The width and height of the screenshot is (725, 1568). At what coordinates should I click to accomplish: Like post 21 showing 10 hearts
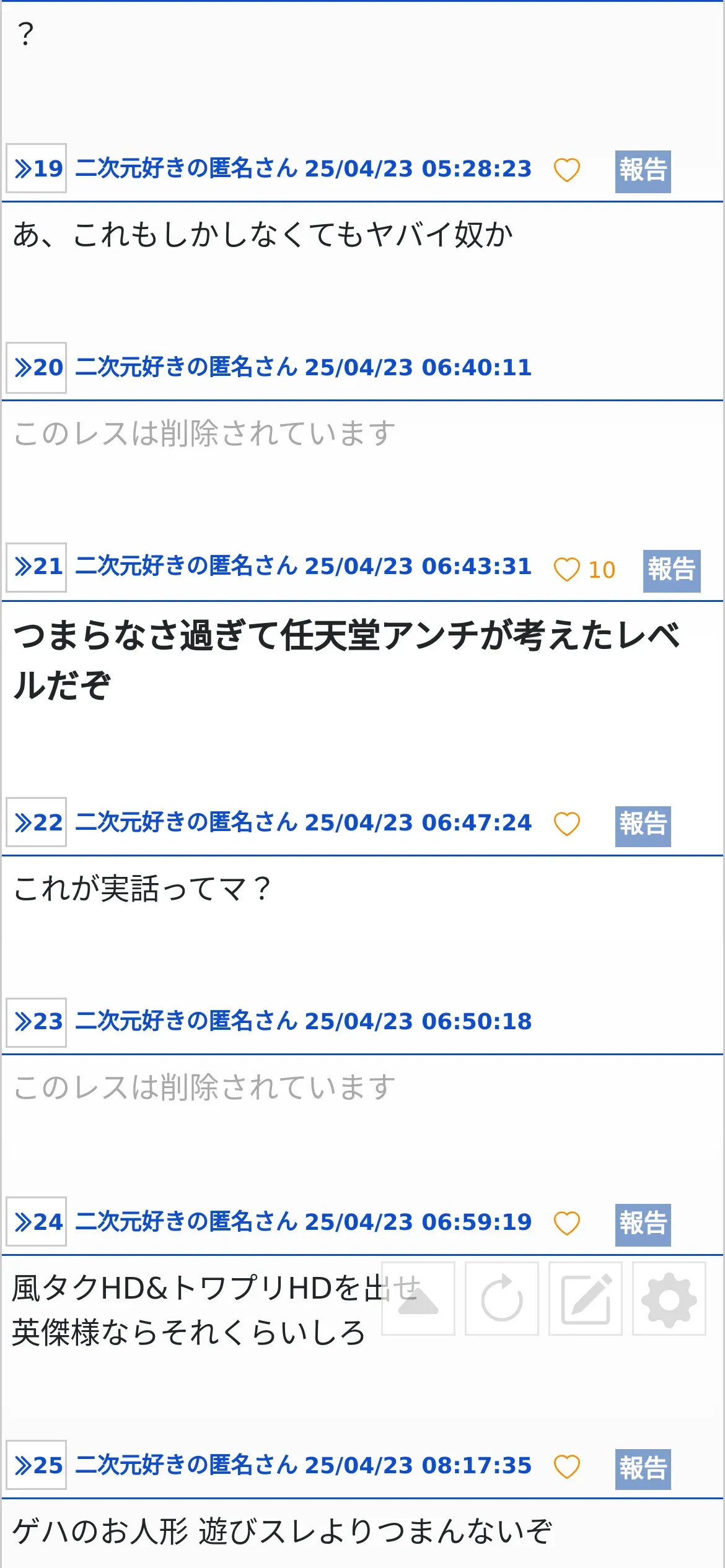pos(566,570)
